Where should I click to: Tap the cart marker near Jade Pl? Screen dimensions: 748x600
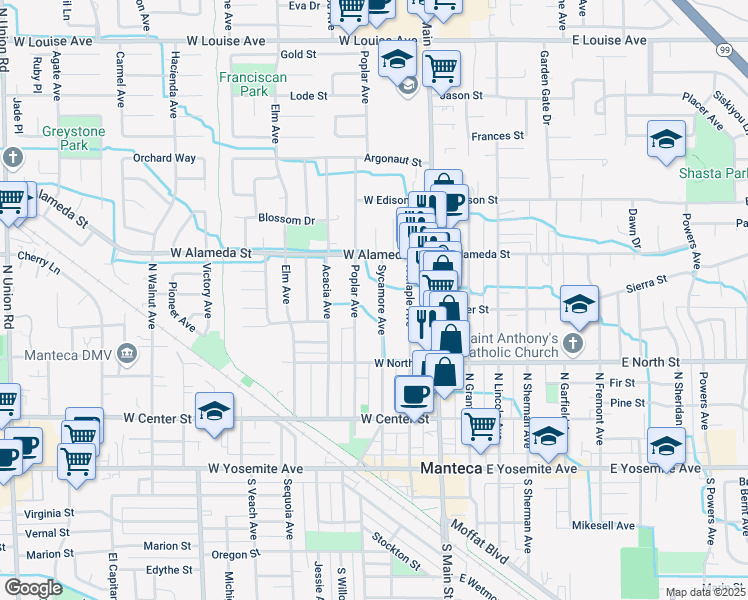point(12,199)
